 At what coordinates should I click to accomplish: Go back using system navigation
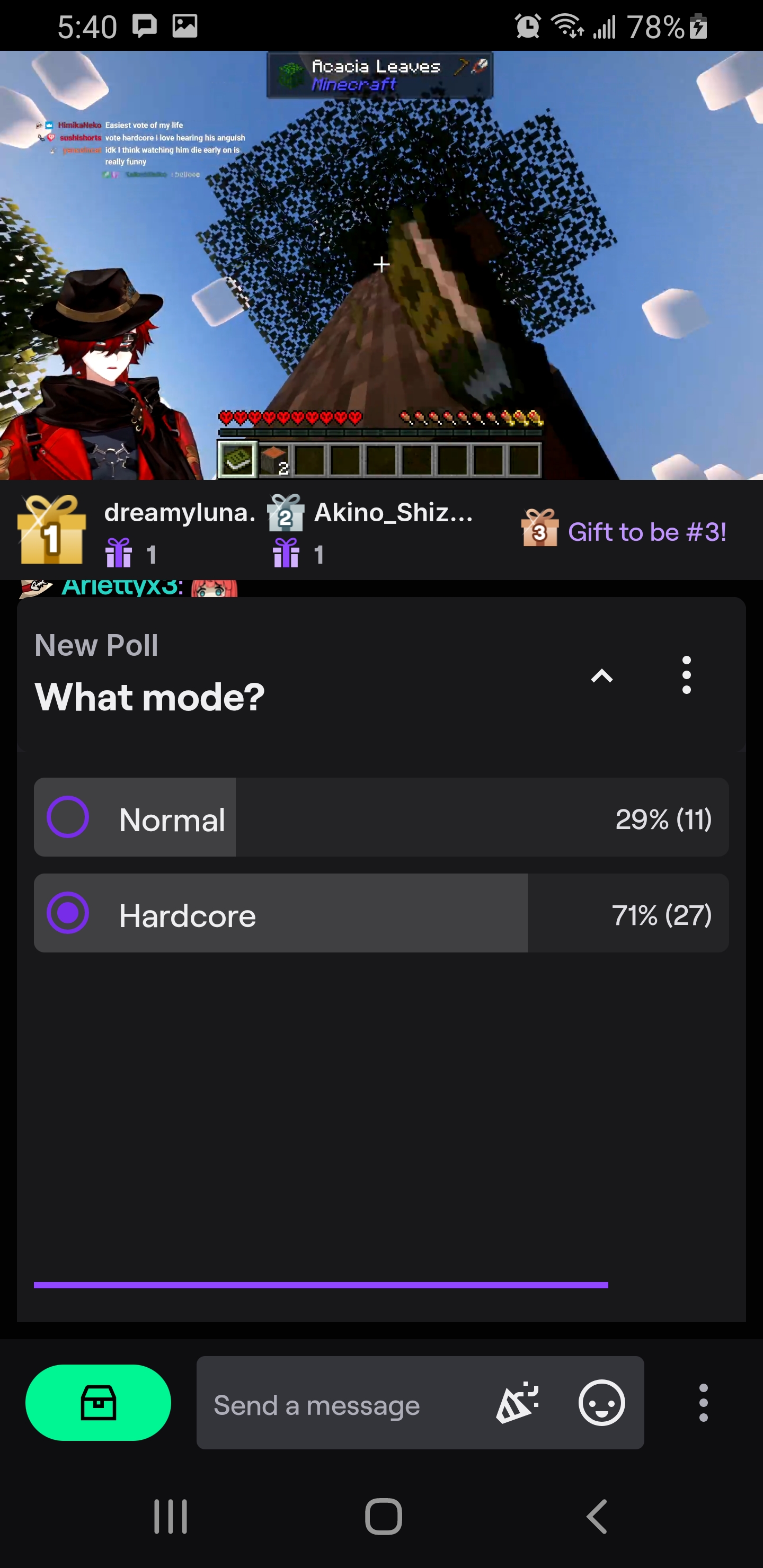click(597, 1516)
